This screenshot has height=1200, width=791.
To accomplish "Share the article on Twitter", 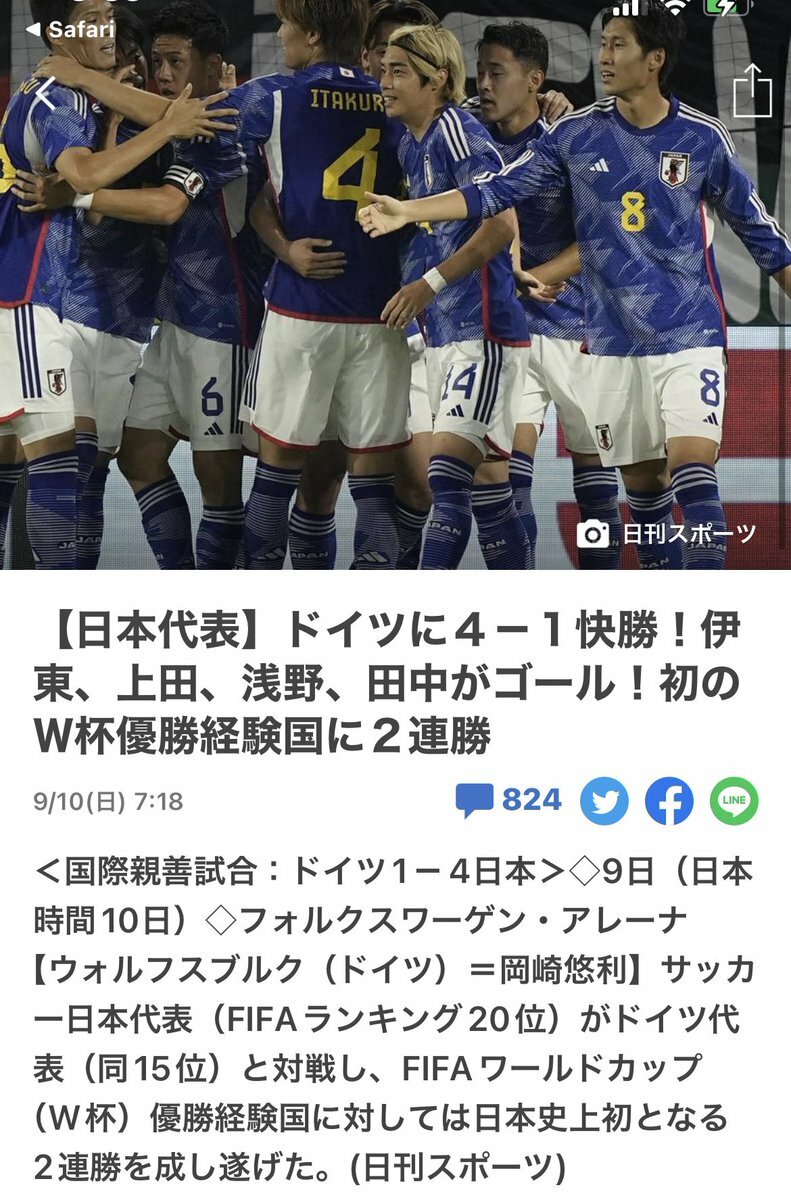I will [604, 801].
